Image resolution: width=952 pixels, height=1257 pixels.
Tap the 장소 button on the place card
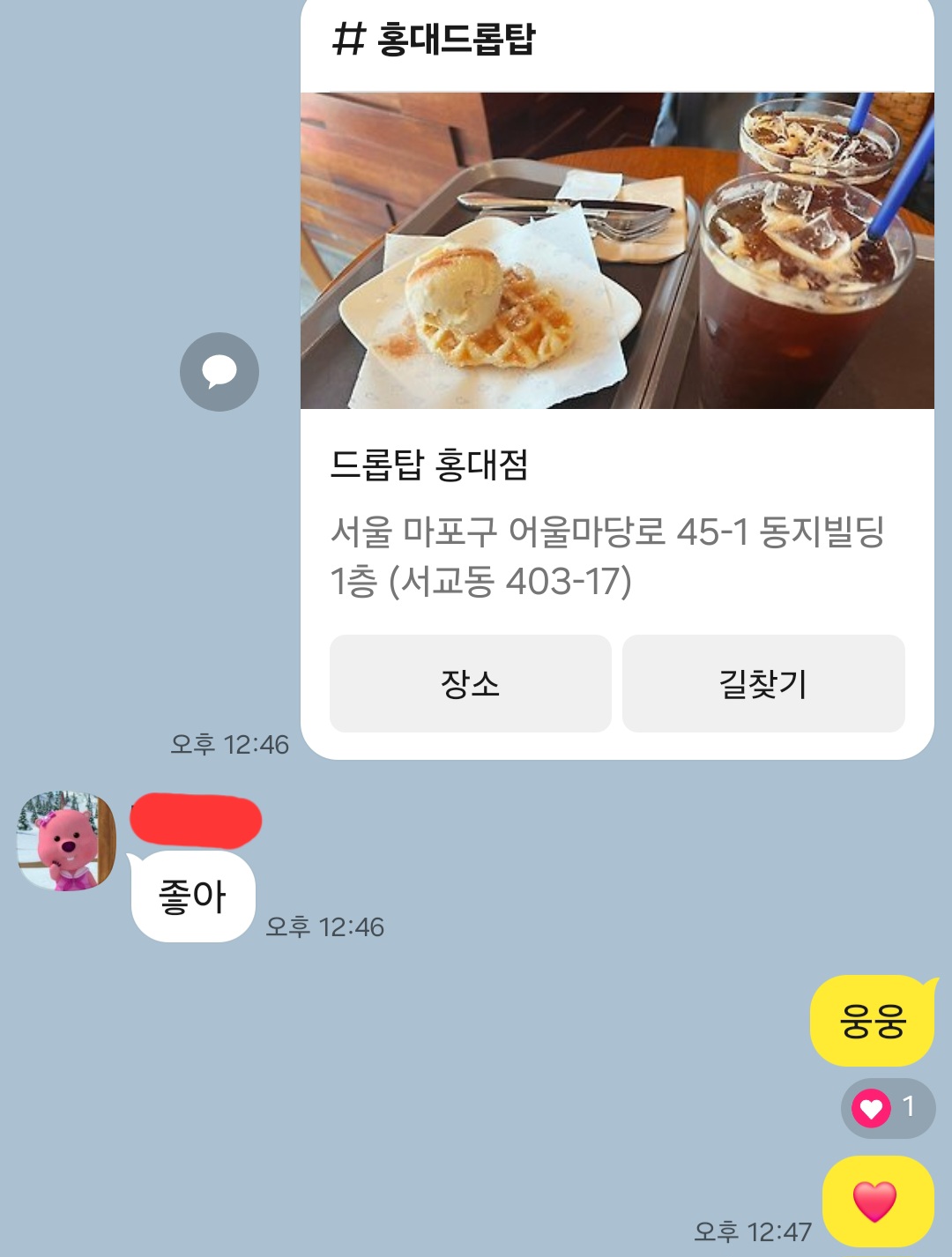click(x=470, y=683)
